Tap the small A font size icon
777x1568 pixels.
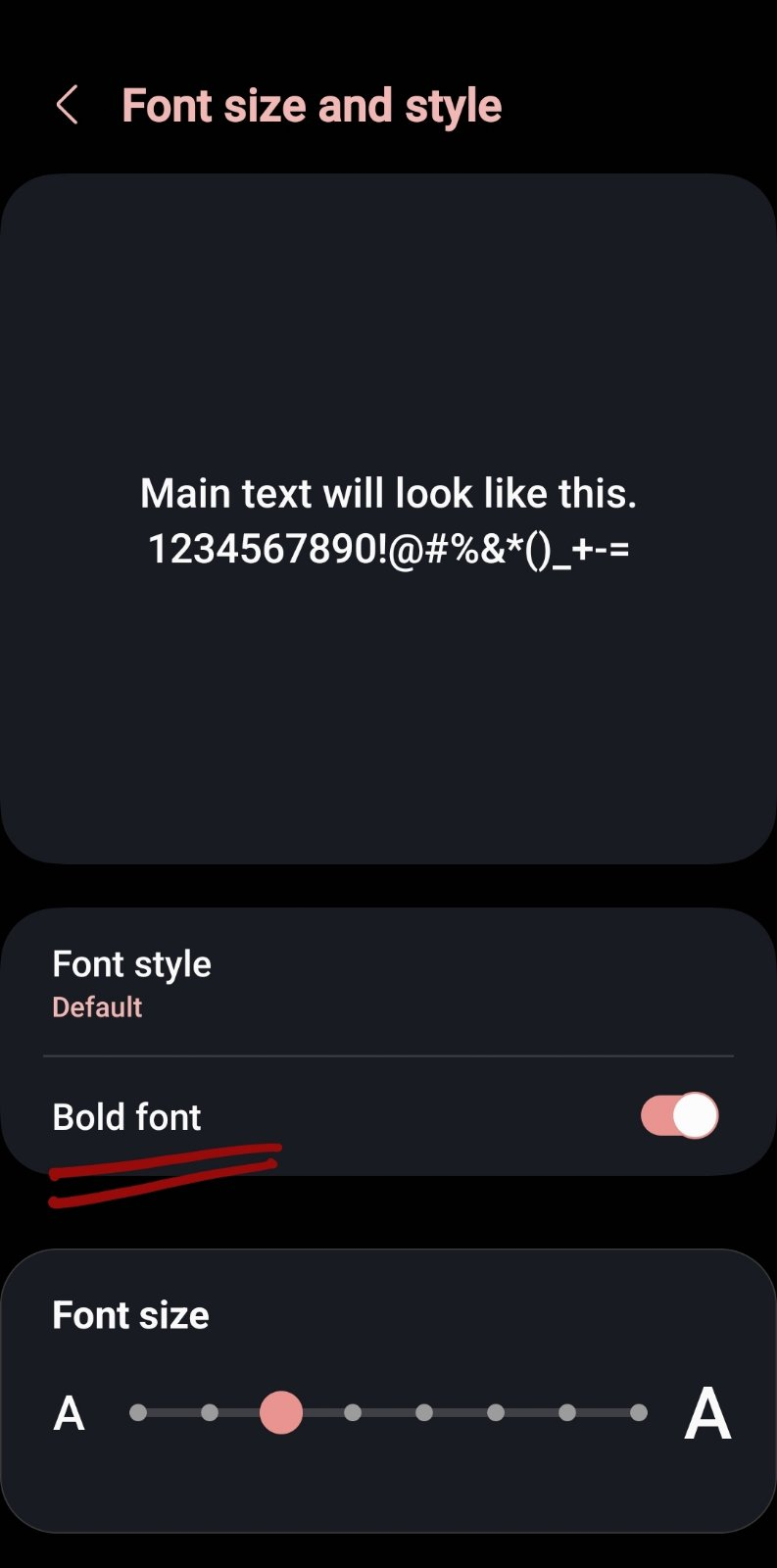tap(68, 1412)
